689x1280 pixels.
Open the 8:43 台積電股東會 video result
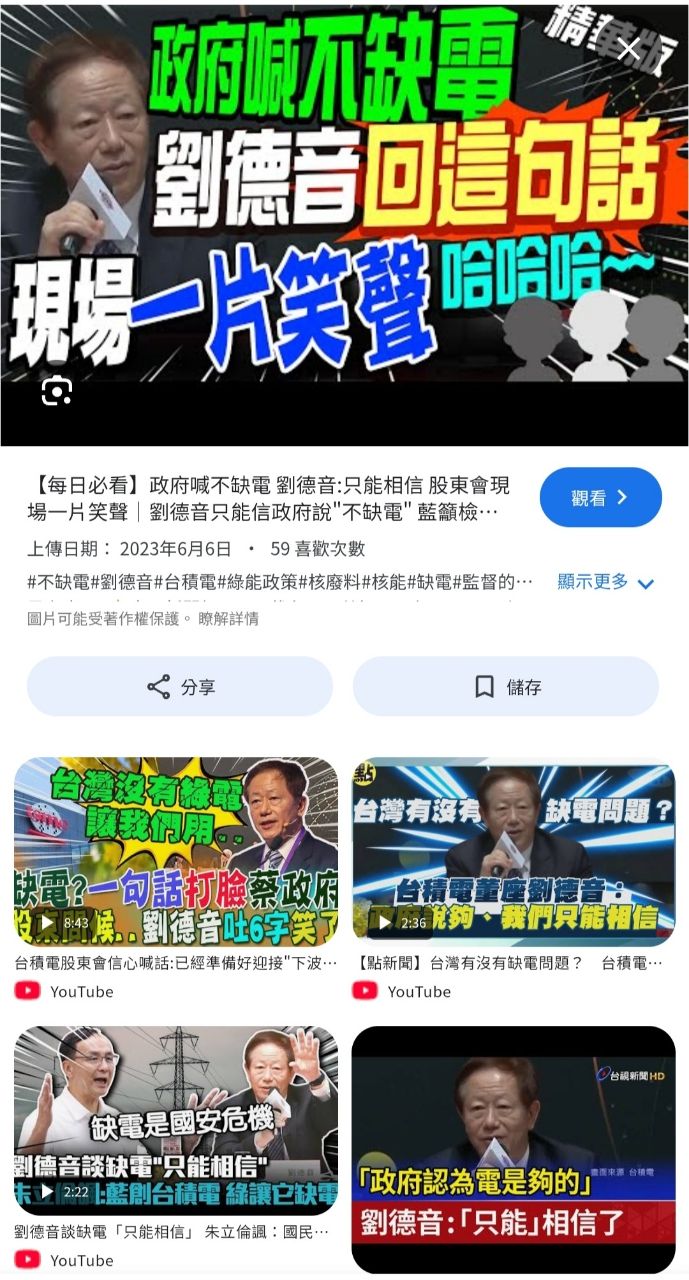176,851
